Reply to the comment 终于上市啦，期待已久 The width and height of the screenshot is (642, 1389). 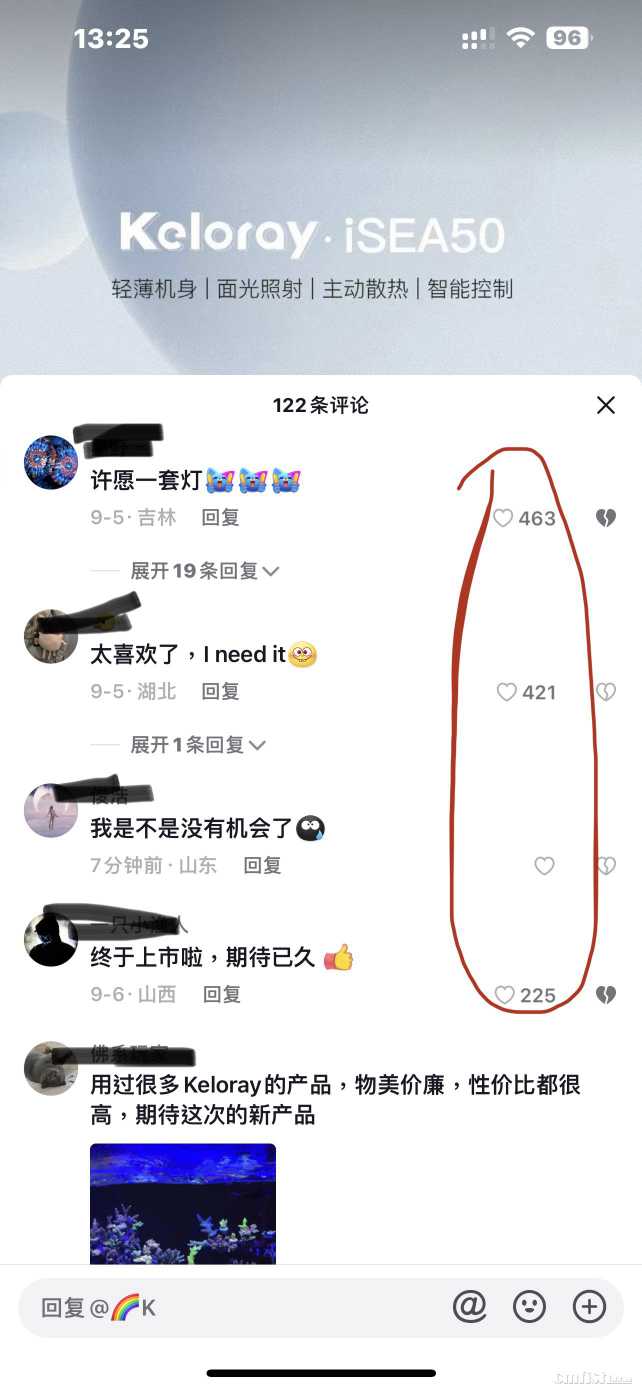[x=221, y=995]
